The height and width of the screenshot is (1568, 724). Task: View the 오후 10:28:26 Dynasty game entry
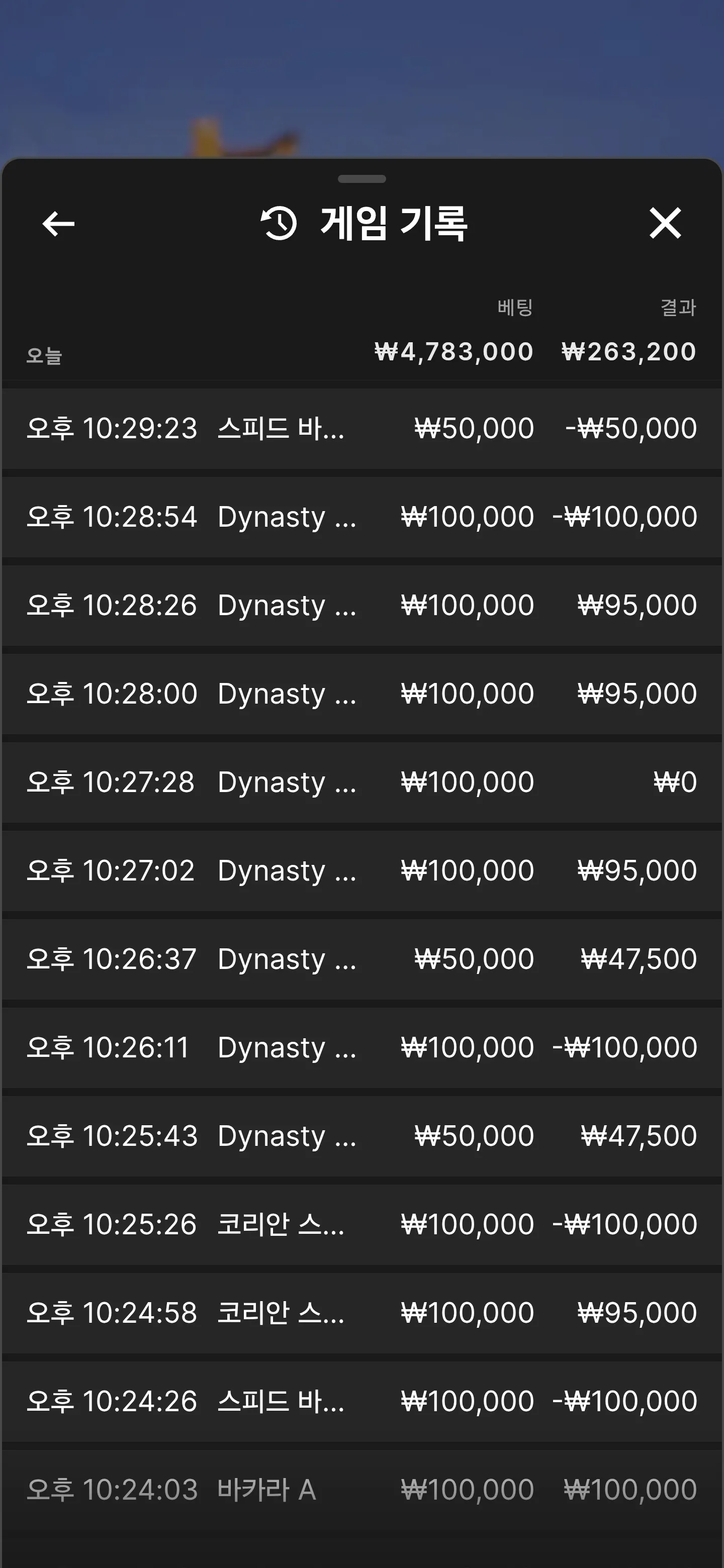point(361,605)
